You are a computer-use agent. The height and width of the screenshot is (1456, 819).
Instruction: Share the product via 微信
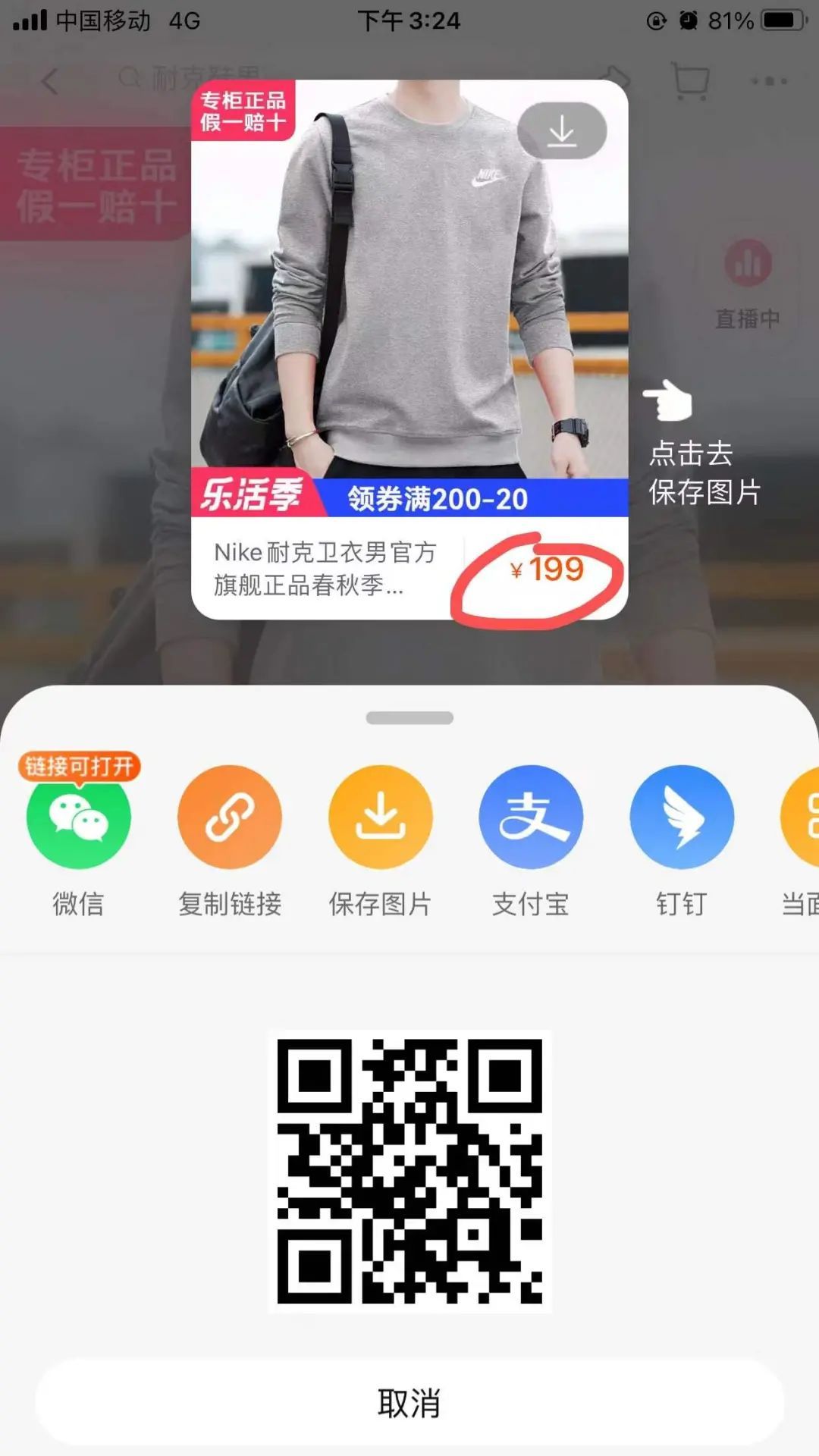coord(78,817)
